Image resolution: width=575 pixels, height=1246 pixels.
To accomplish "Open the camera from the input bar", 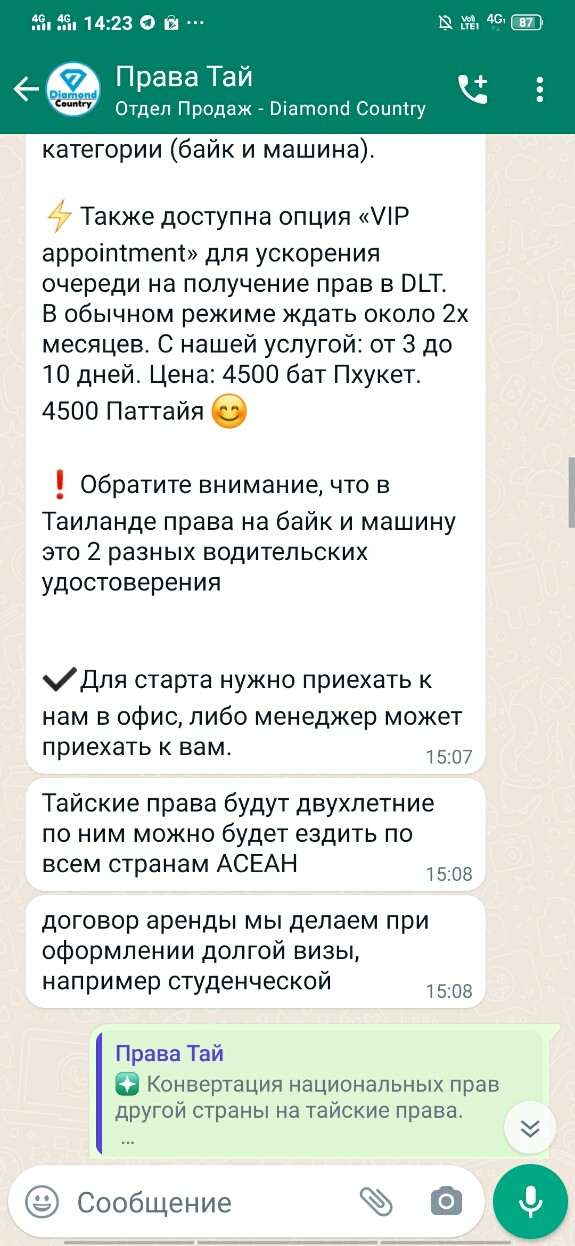I will [x=445, y=1201].
